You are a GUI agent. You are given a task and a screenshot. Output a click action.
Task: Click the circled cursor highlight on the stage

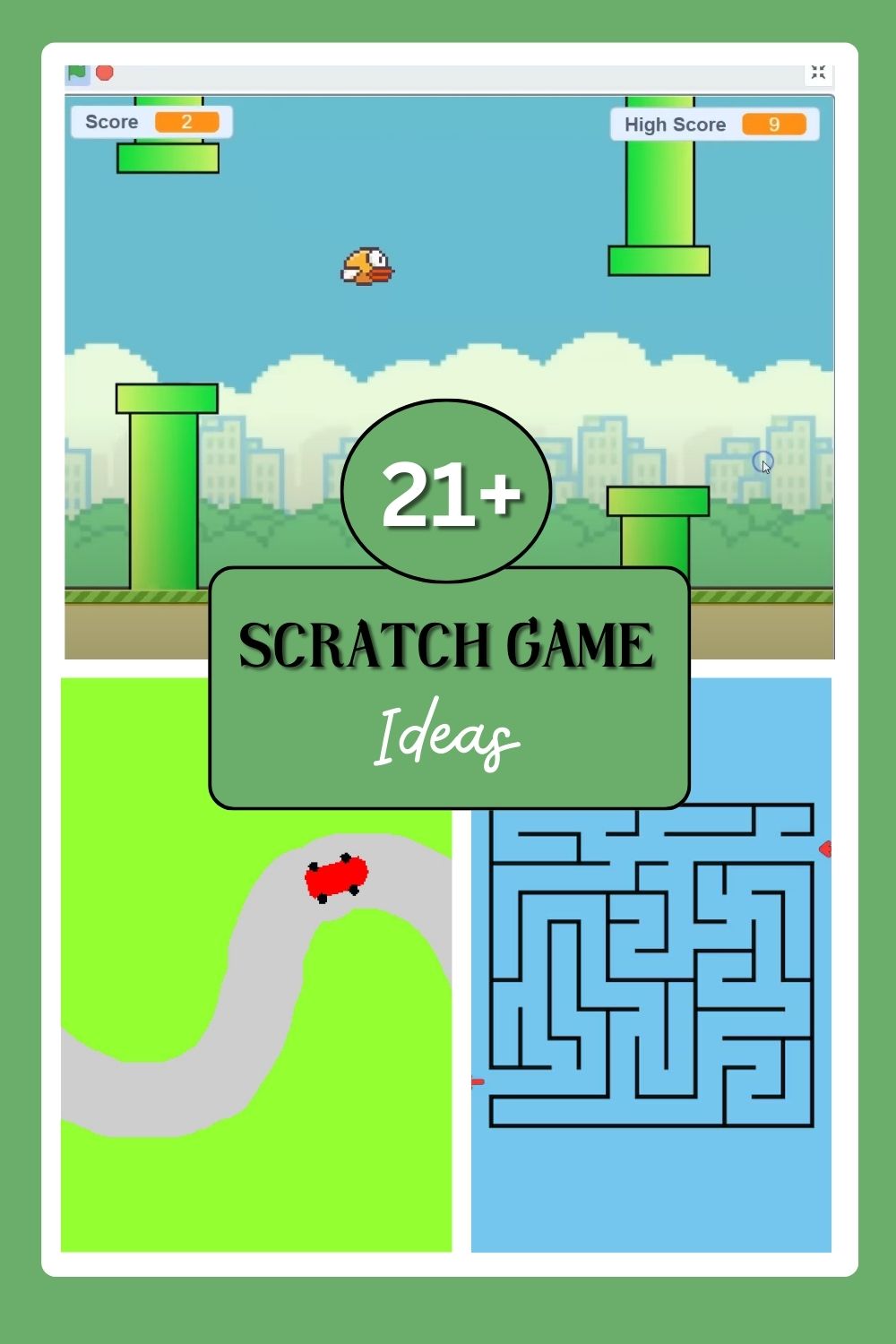pyautogui.click(x=763, y=461)
